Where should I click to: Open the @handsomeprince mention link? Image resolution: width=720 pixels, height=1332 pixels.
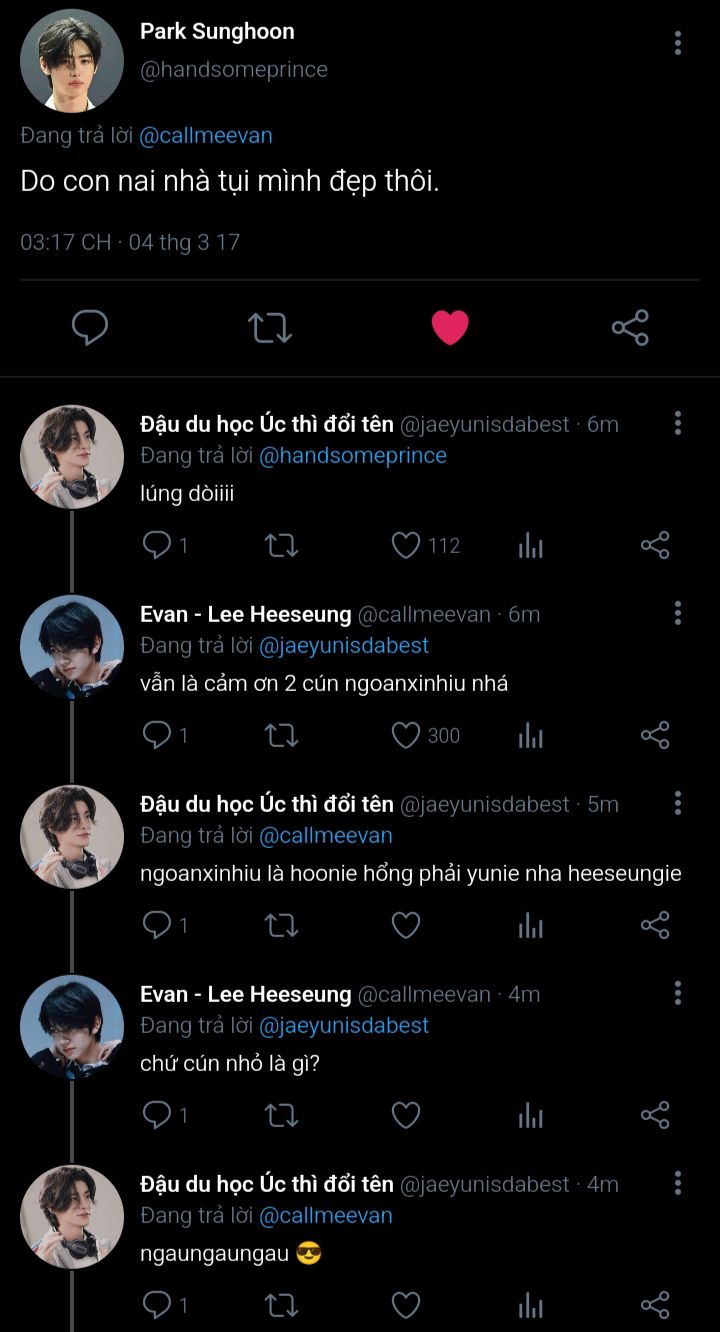point(352,455)
